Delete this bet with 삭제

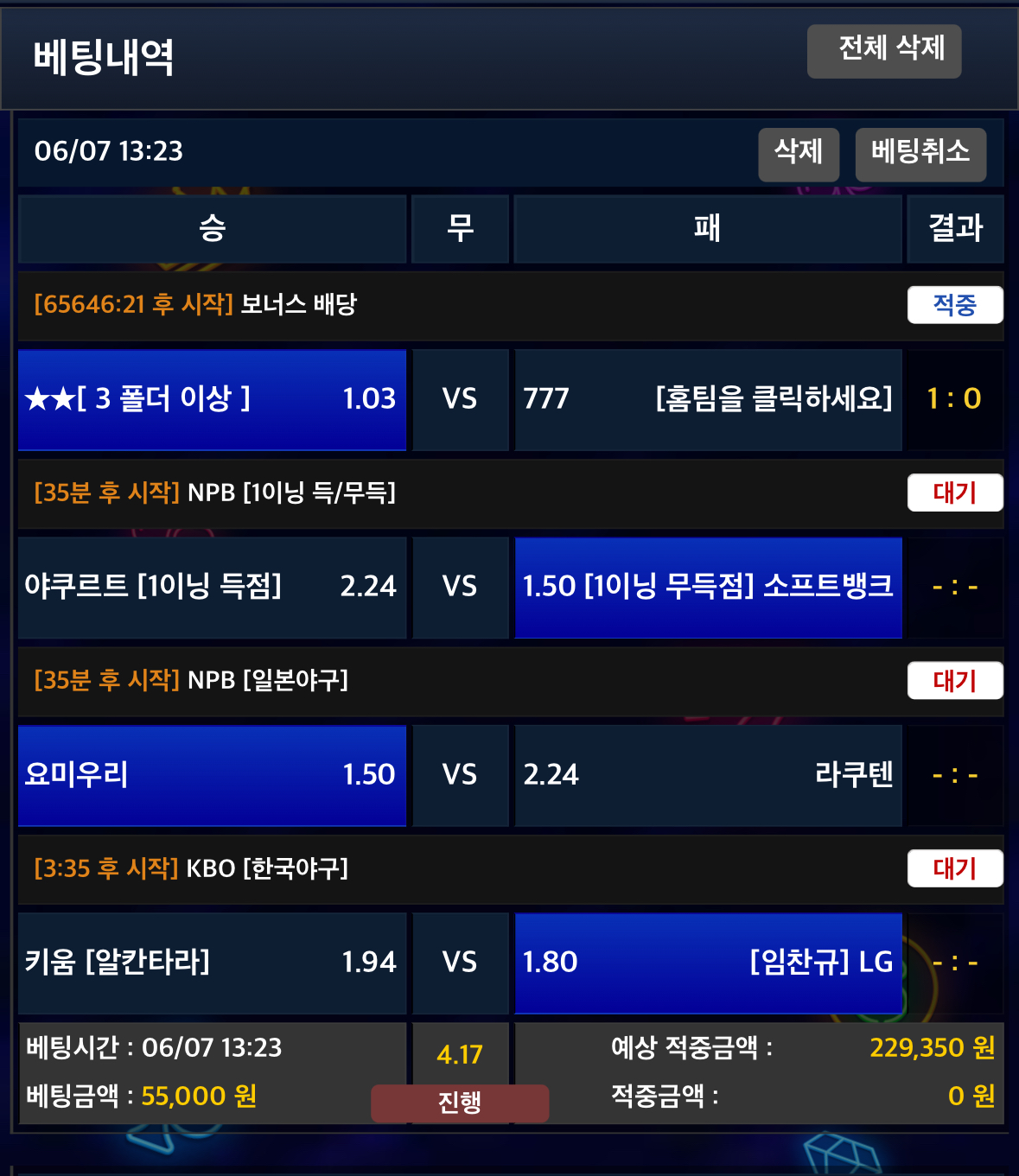point(798,155)
